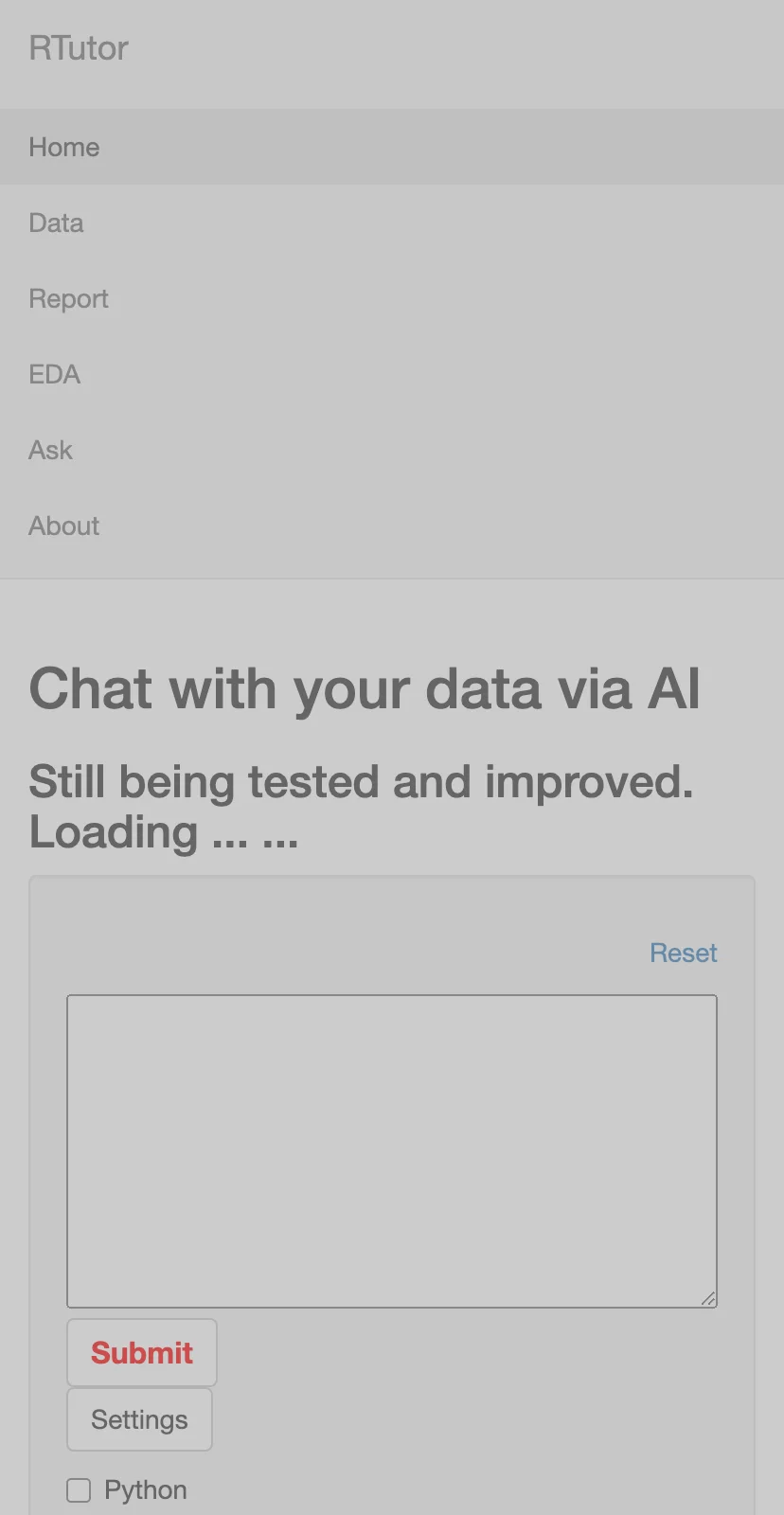Image resolution: width=784 pixels, height=1515 pixels.
Task: View the About page
Action: tap(392, 526)
